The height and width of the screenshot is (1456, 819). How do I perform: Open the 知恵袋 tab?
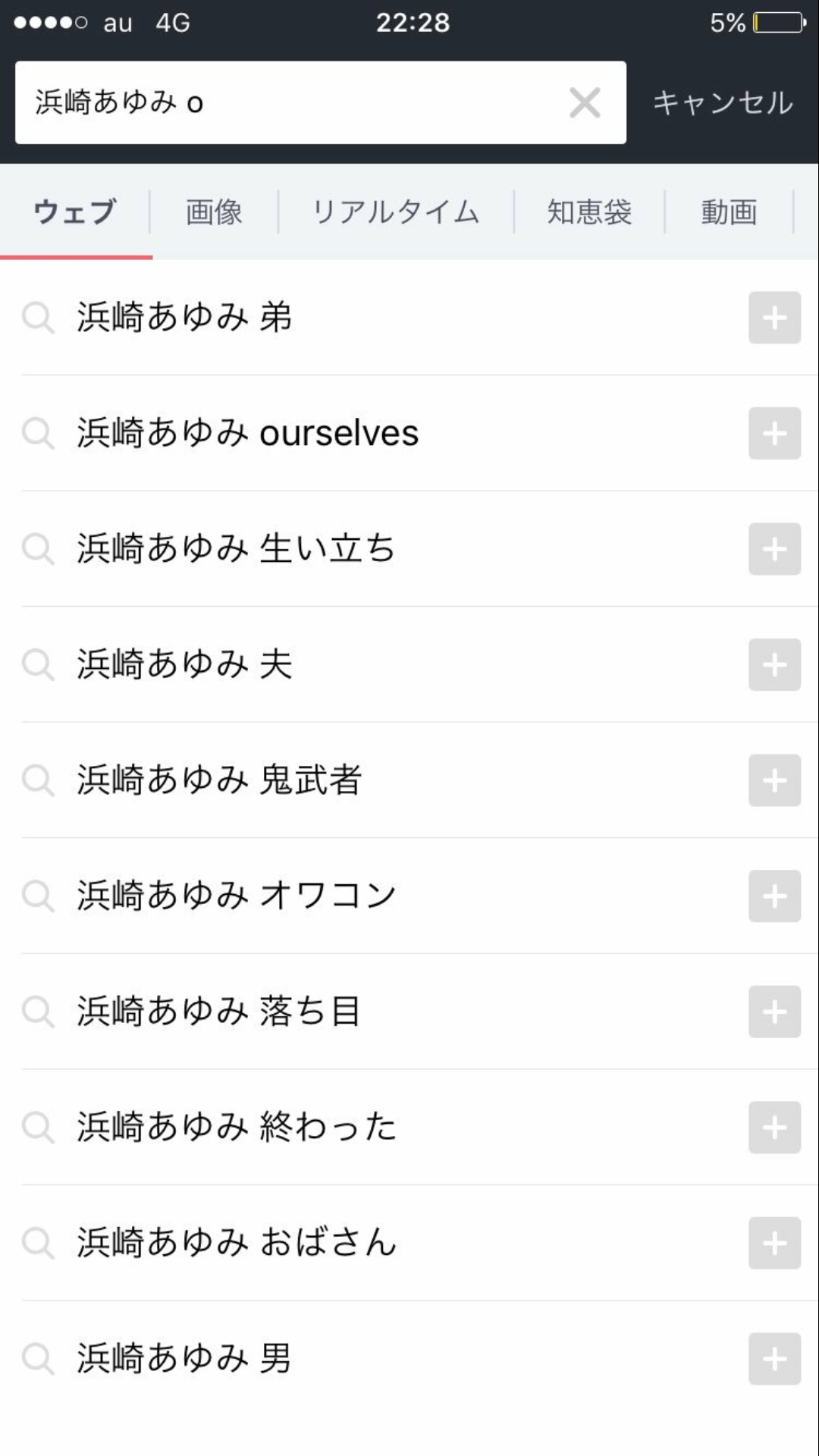(x=589, y=212)
